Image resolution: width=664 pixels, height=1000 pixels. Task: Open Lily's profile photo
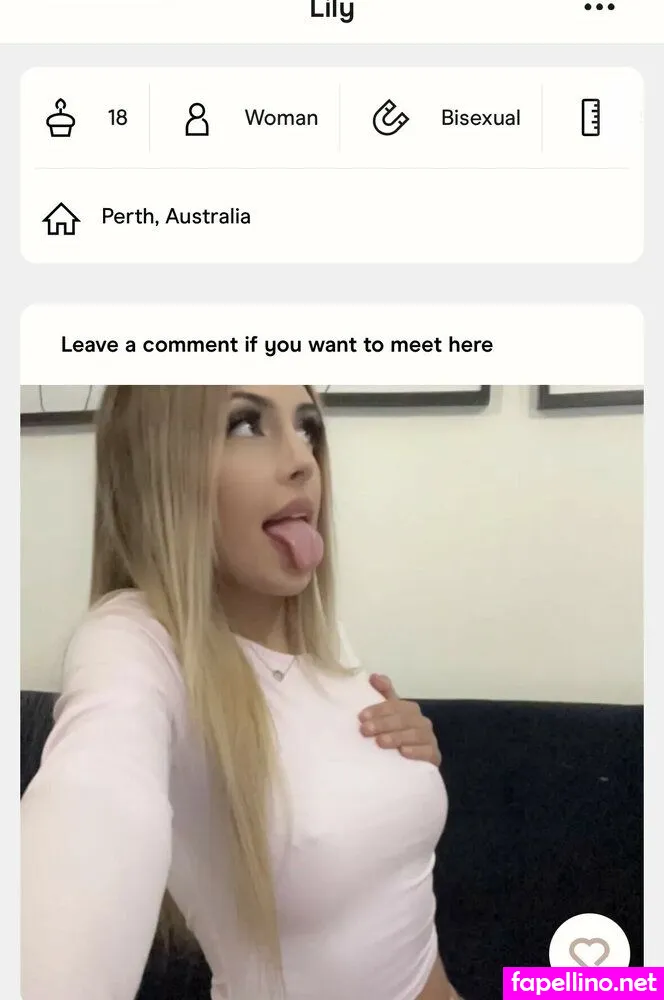tap(332, 692)
